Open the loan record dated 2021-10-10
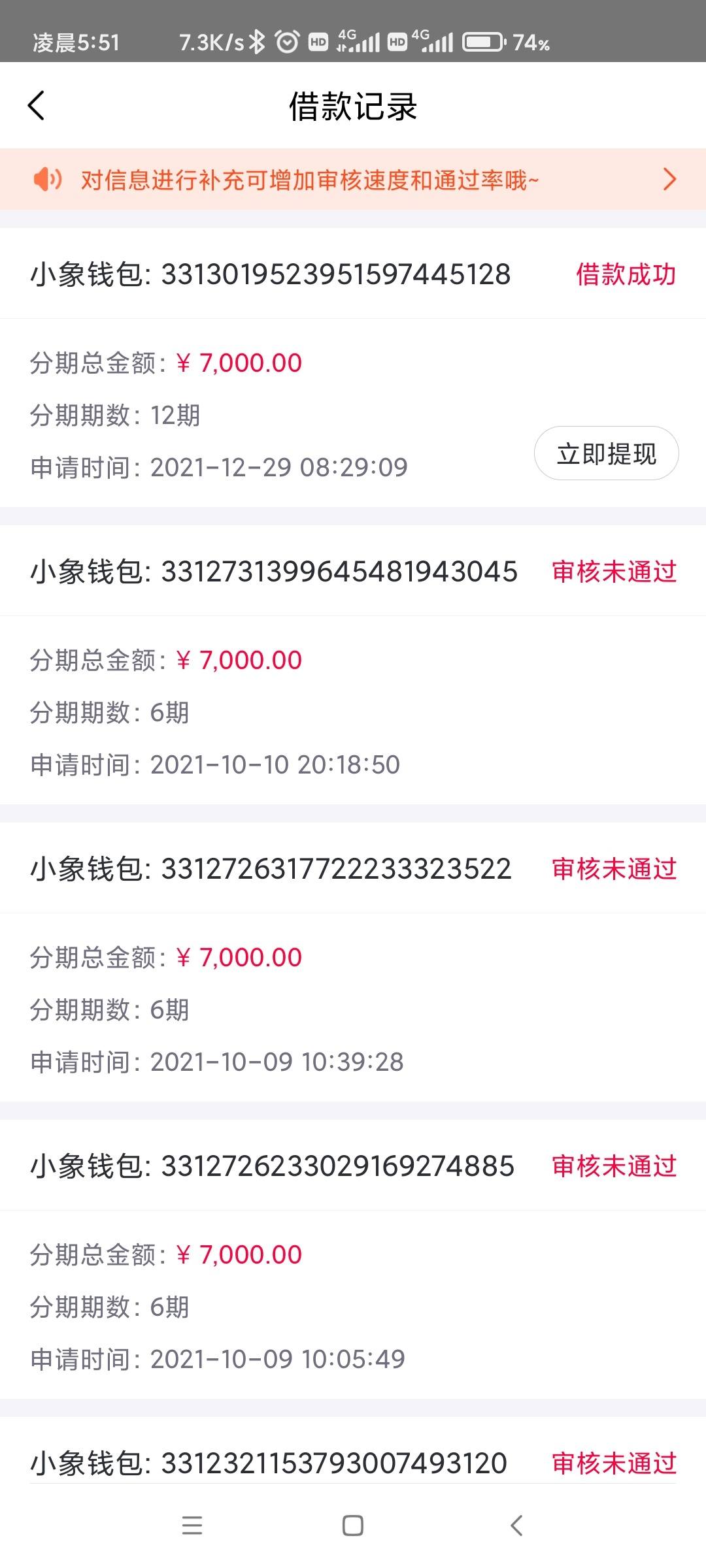Image resolution: width=706 pixels, height=1568 pixels. [353, 665]
